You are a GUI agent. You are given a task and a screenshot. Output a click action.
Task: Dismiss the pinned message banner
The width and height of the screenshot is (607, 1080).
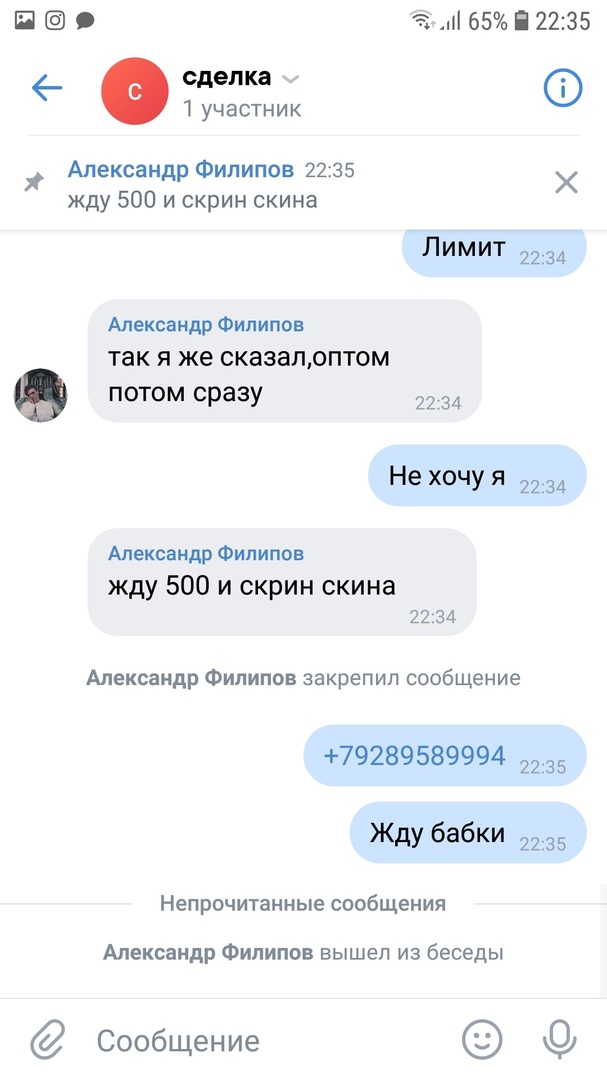click(566, 182)
